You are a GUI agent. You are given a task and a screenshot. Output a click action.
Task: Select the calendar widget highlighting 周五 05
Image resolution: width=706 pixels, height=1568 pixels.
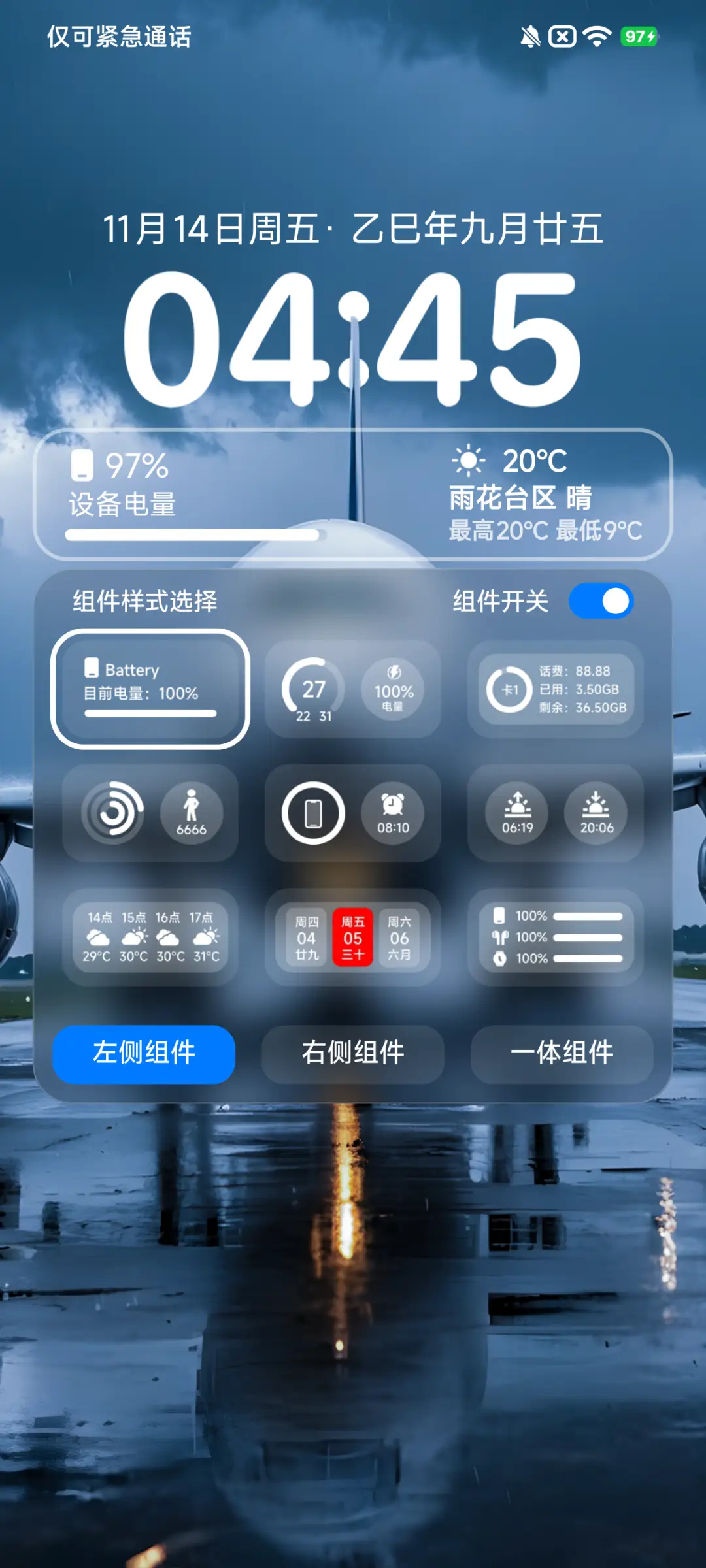tap(353, 936)
